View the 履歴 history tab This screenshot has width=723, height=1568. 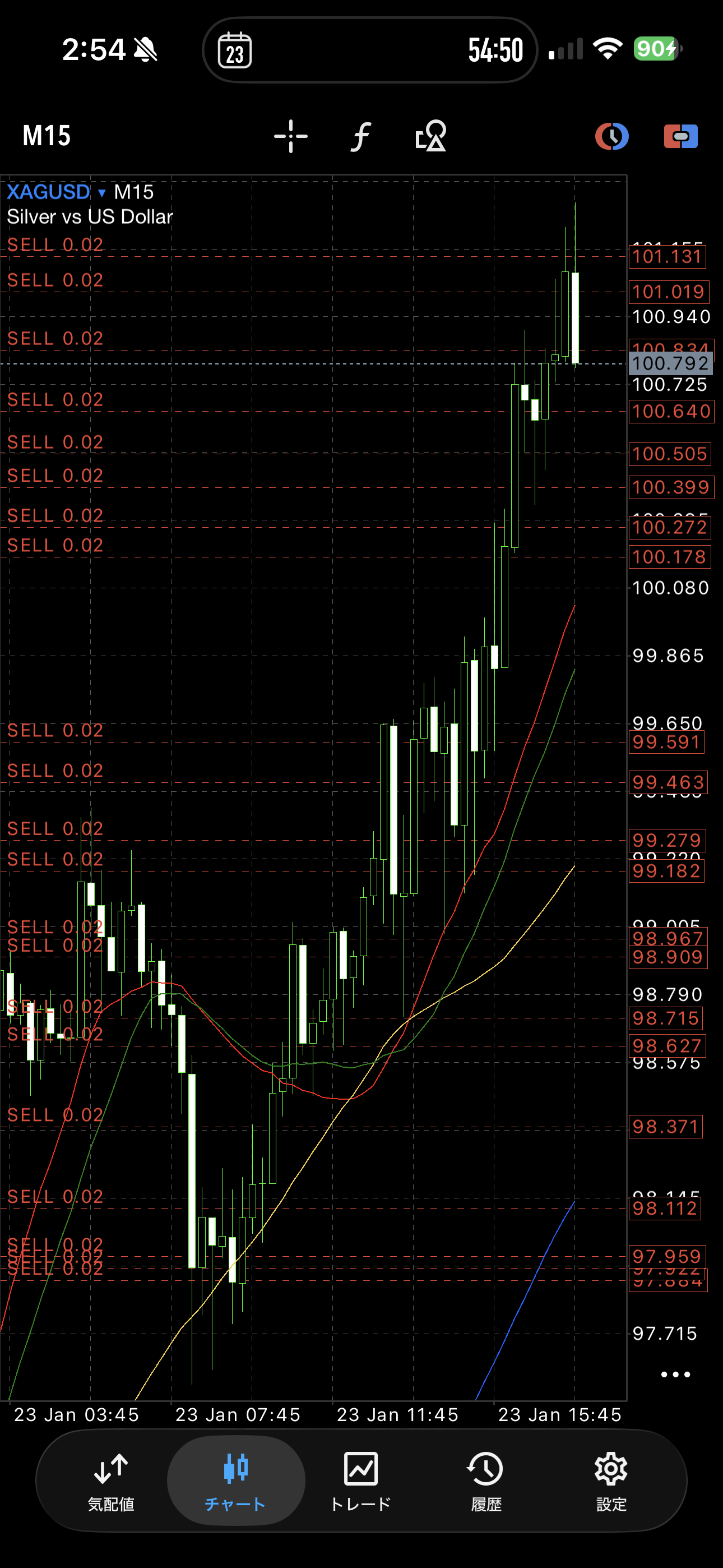(486, 1481)
